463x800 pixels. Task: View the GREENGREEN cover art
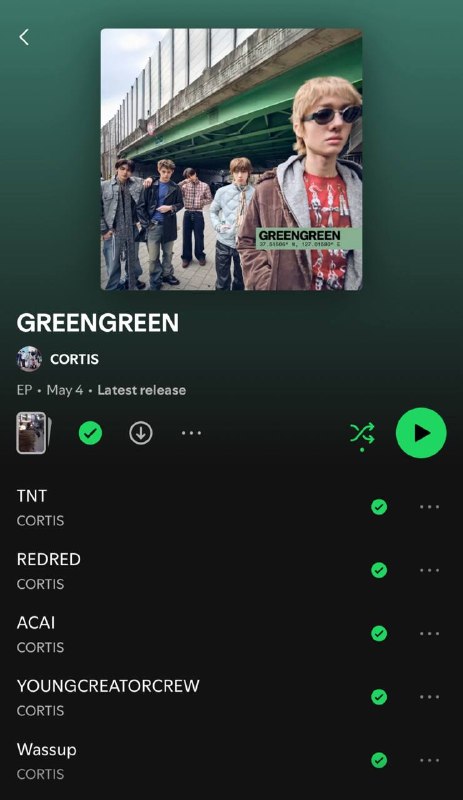[x=231, y=159]
